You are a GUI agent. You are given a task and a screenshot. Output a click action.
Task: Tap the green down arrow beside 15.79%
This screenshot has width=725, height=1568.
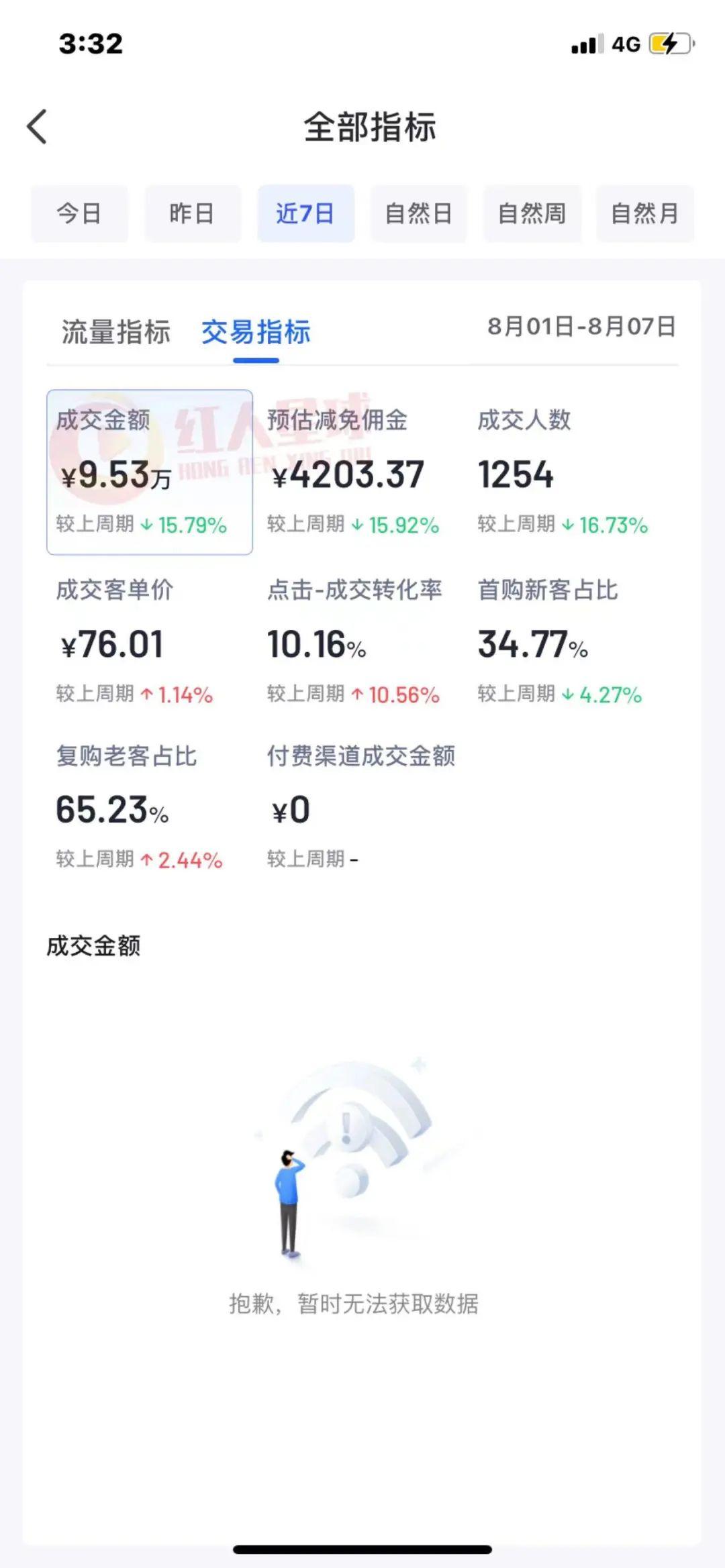[x=145, y=526]
